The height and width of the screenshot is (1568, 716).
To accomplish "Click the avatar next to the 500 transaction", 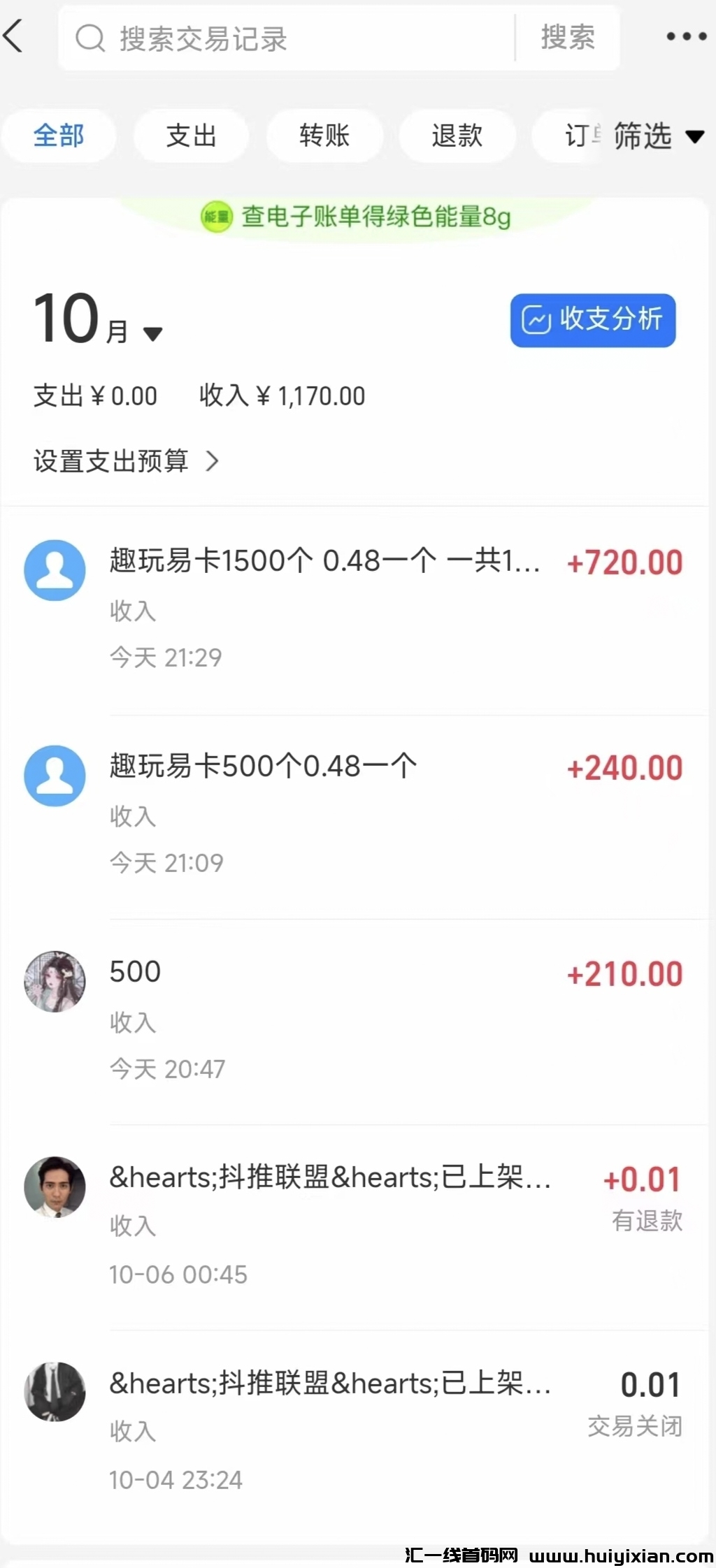I will (x=54, y=982).
